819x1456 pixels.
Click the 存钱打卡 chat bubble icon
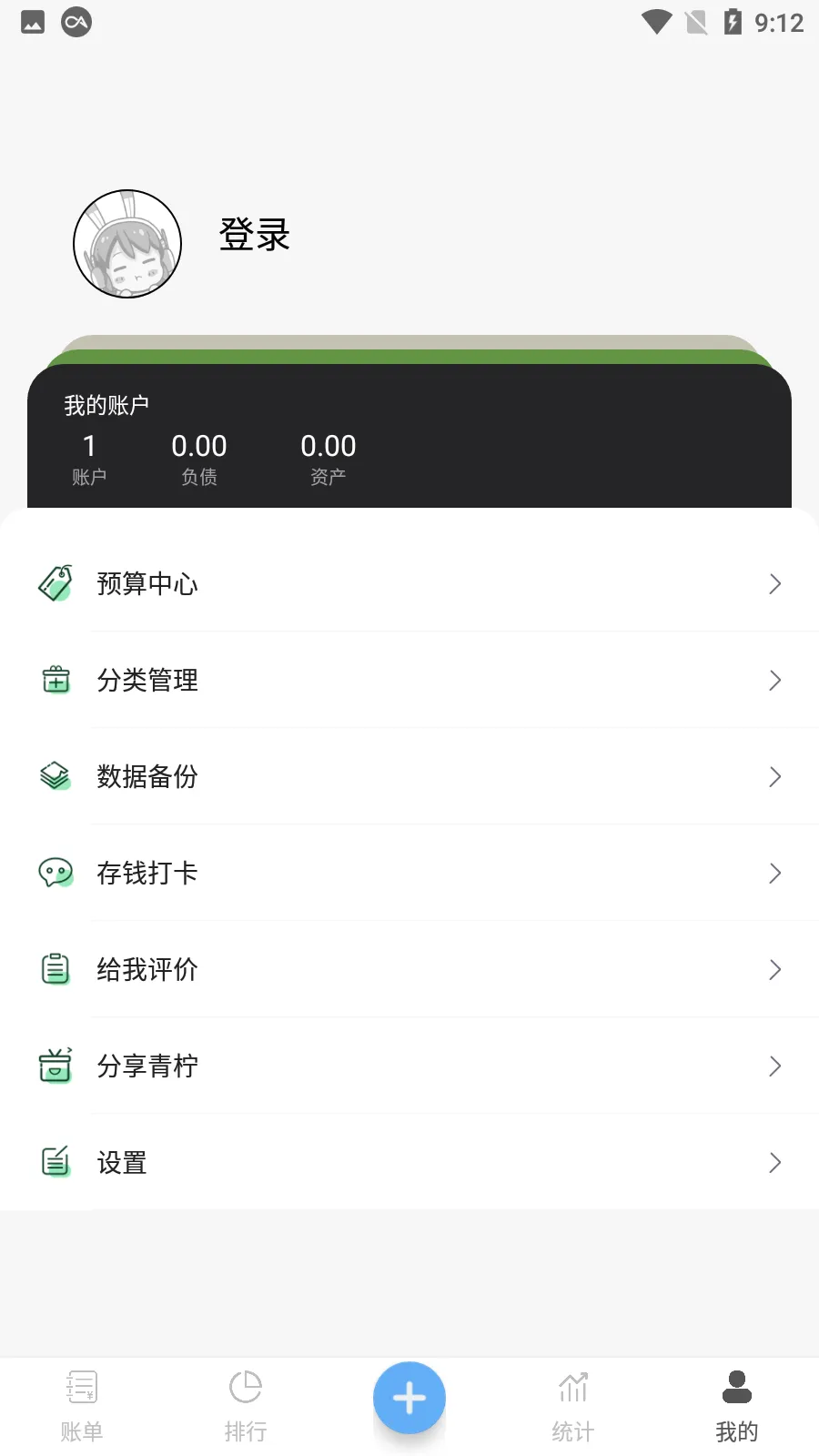click(x=56, y=873)
